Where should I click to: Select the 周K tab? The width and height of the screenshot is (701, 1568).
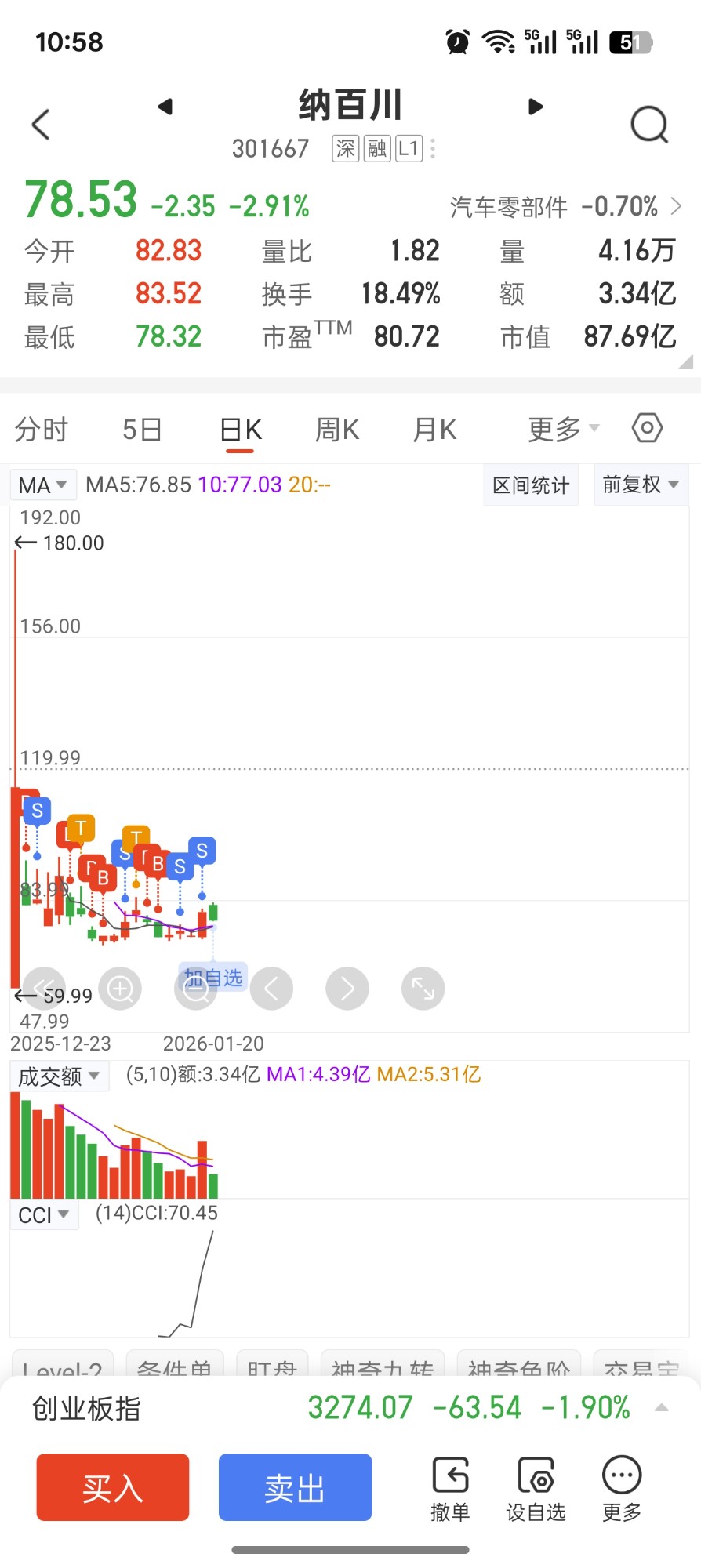click(x=337, y=430)
